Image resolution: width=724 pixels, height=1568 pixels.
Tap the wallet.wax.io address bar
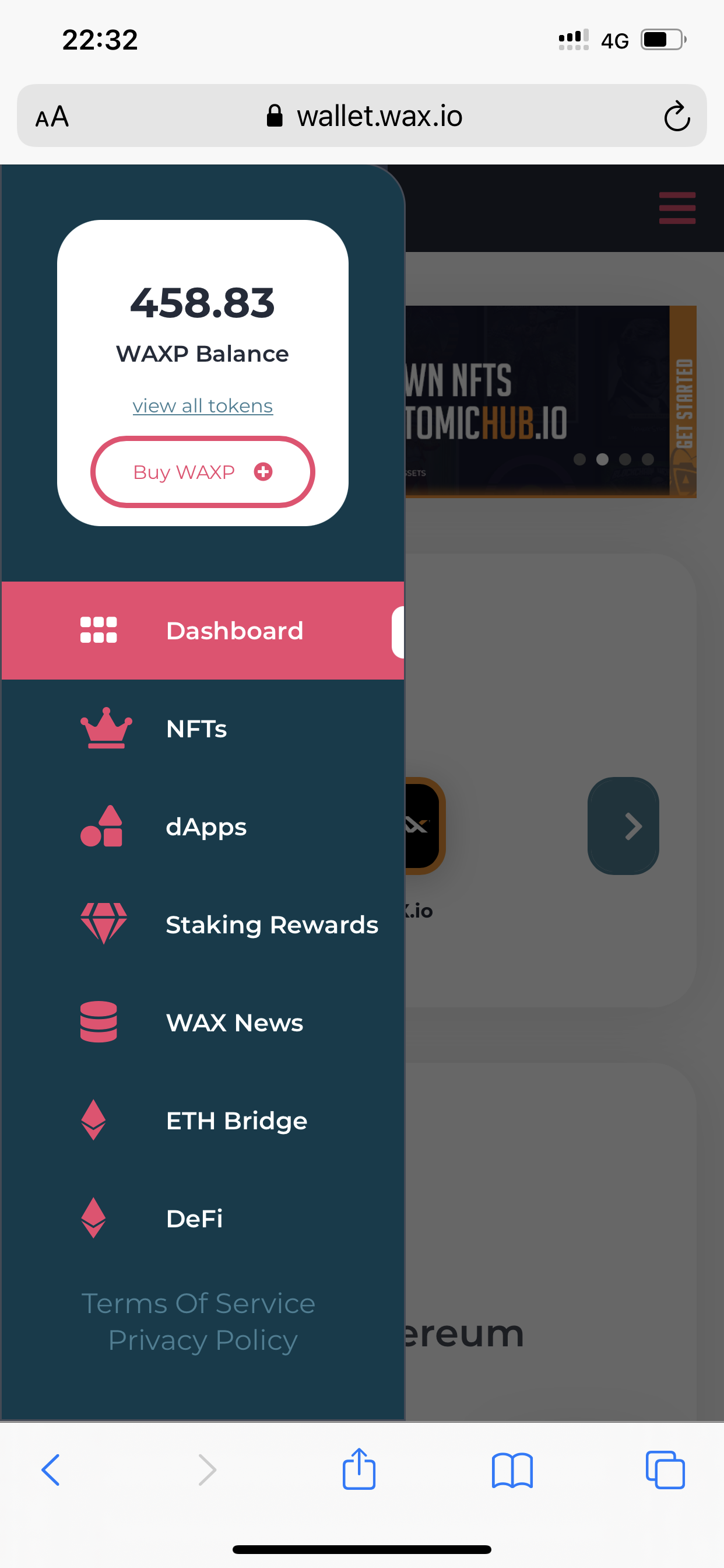tap(365, 116)
